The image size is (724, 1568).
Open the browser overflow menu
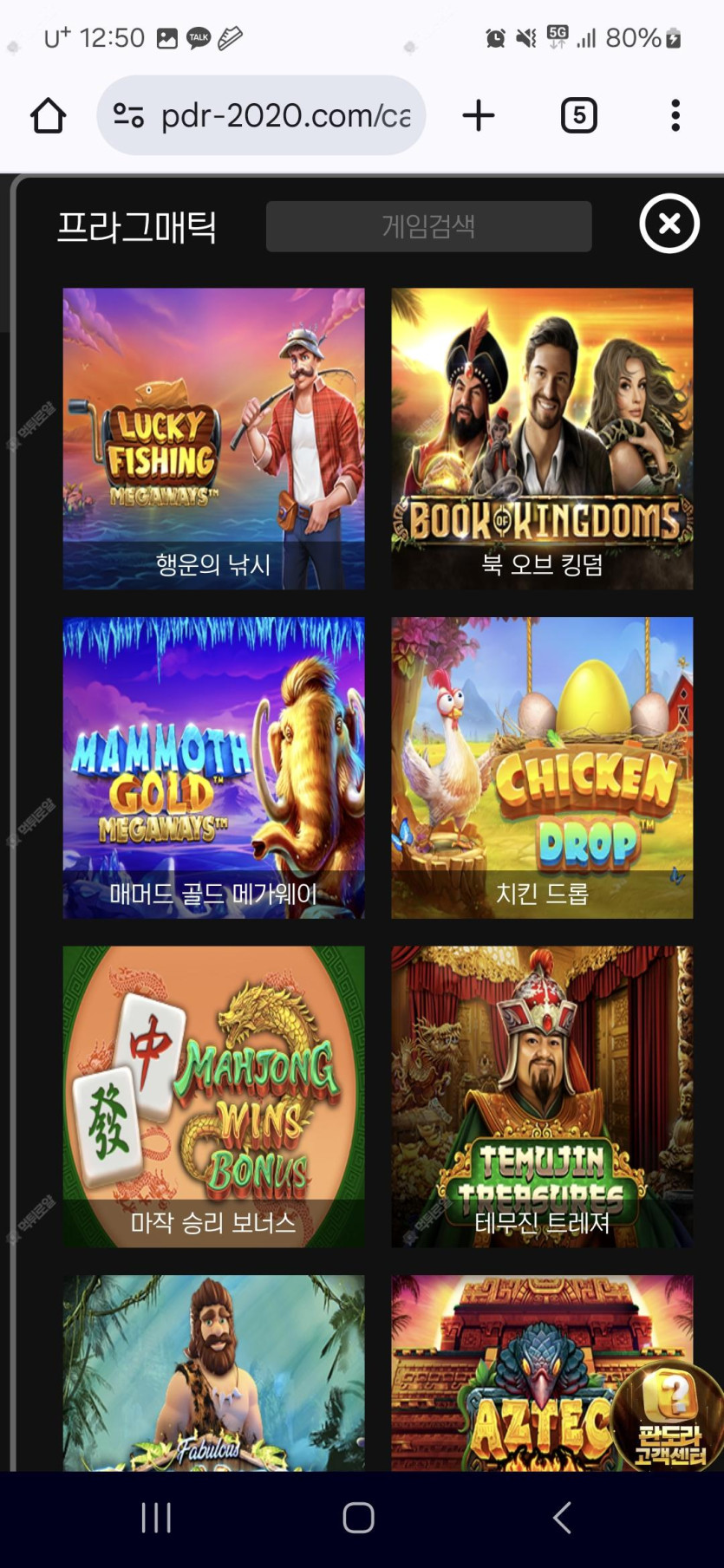(x=675, y=115)
